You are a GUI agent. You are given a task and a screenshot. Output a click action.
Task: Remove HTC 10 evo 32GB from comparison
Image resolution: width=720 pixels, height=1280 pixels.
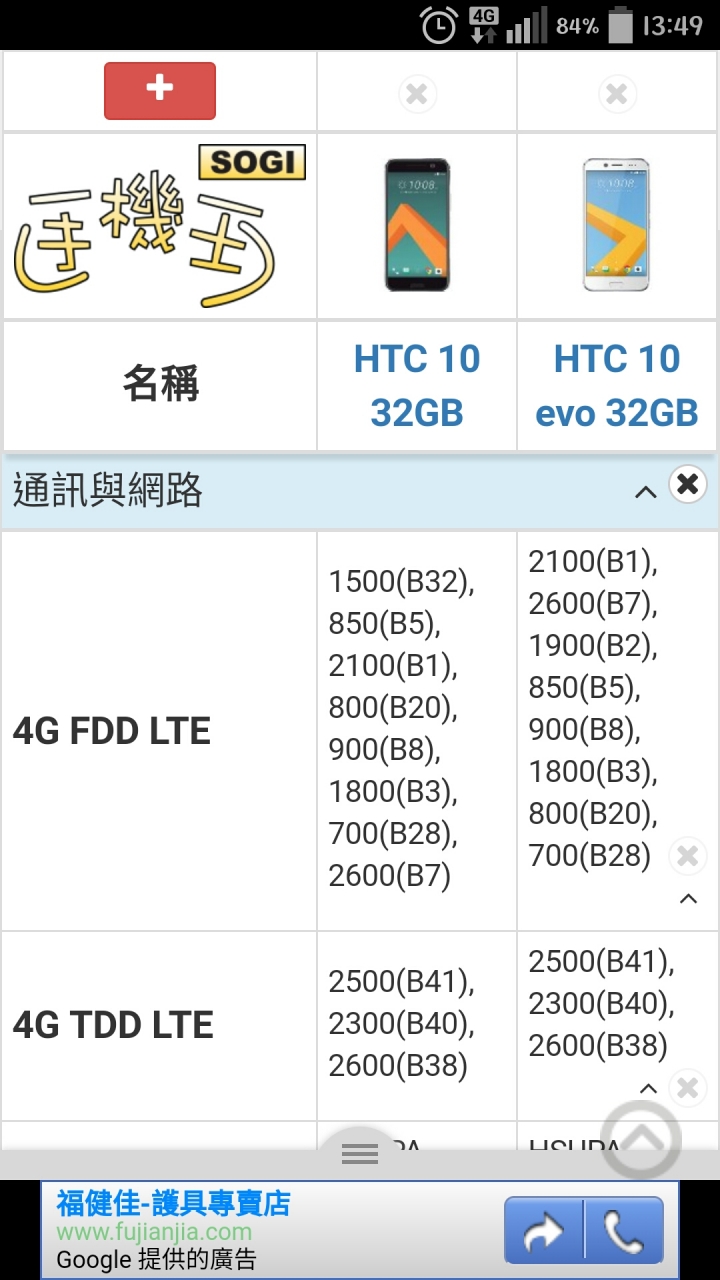(617, 95)
